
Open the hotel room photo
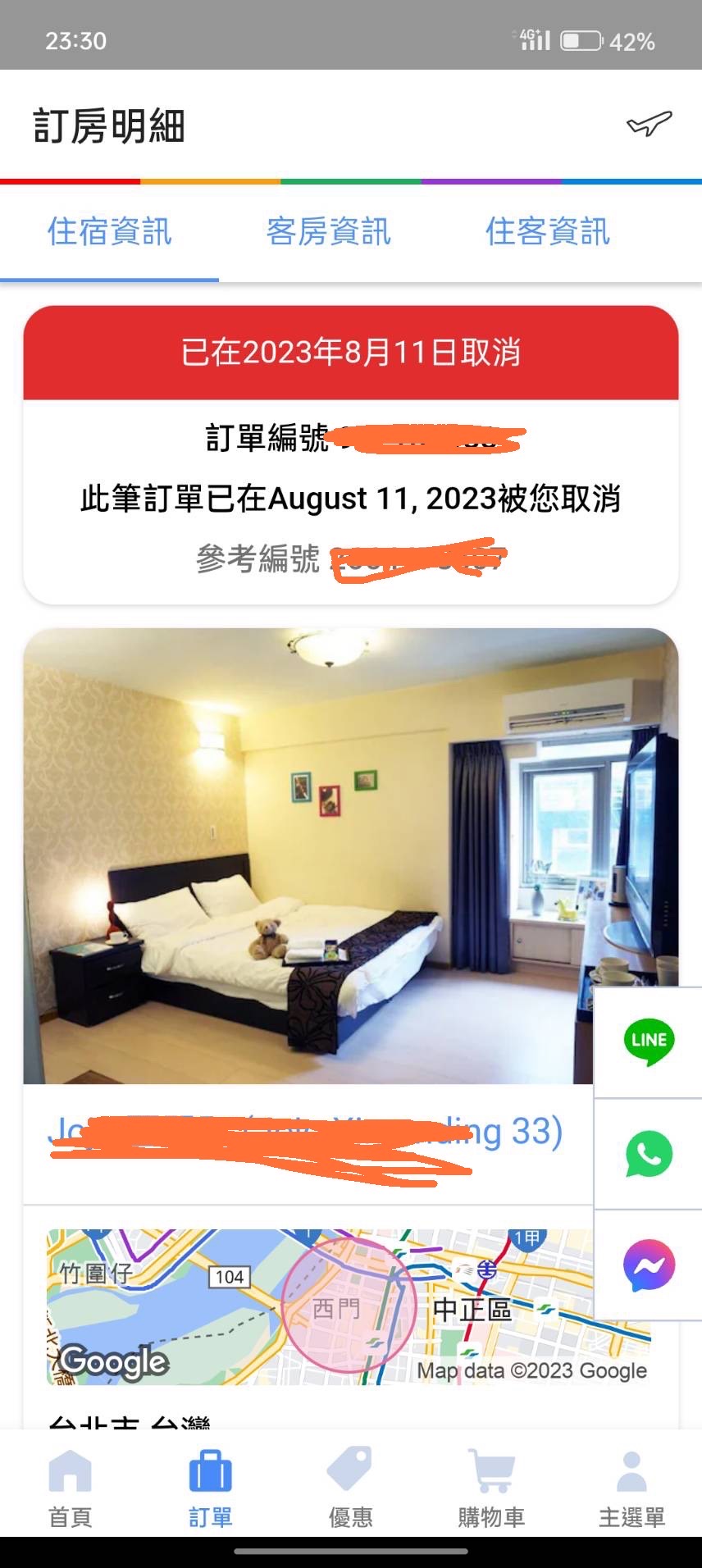(308, 855)
